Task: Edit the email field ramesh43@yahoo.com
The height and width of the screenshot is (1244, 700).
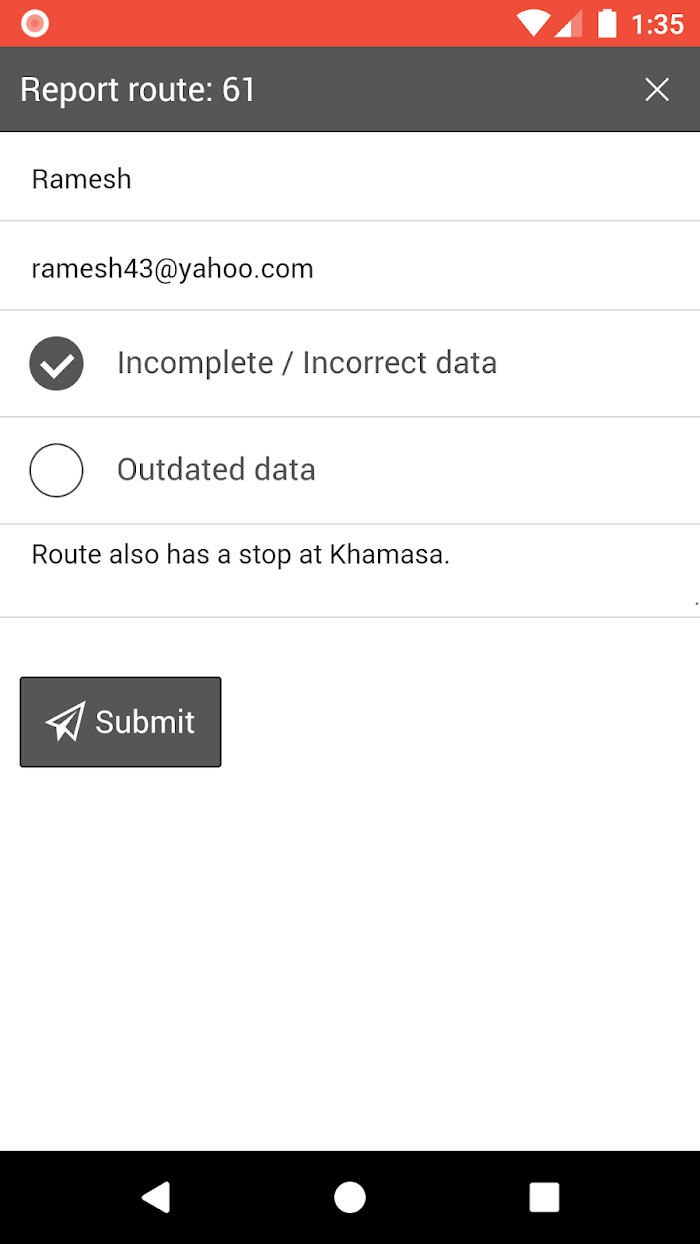Action: point(350,267)
